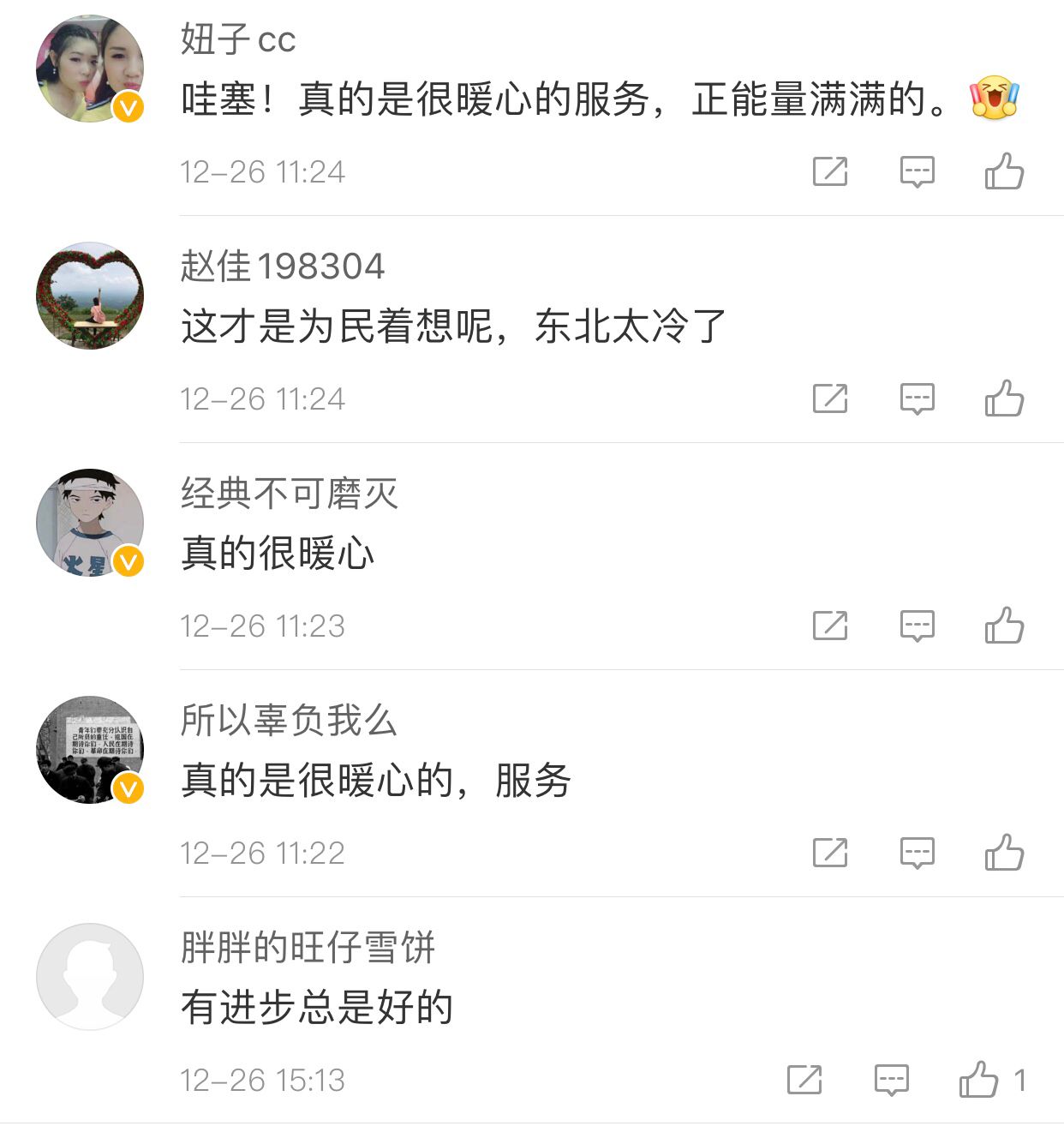
Task: Forward 经典不可磨灭's comment
Action: (829, 626)
